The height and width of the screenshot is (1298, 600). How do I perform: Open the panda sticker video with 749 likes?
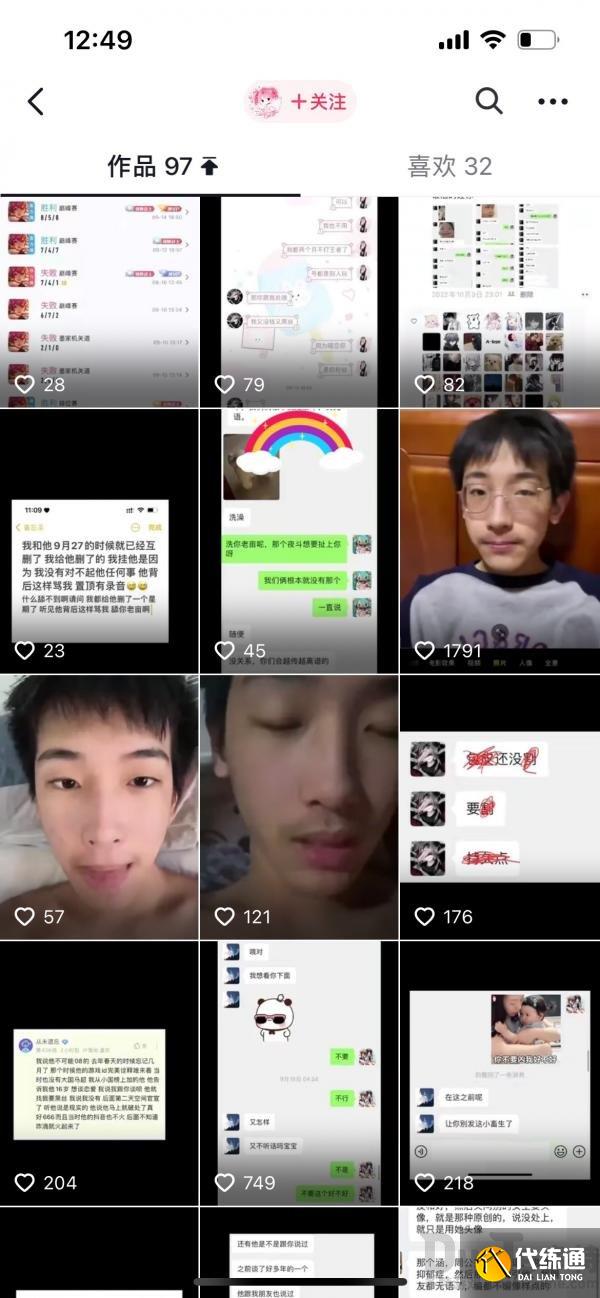(x=299, y=1072)
